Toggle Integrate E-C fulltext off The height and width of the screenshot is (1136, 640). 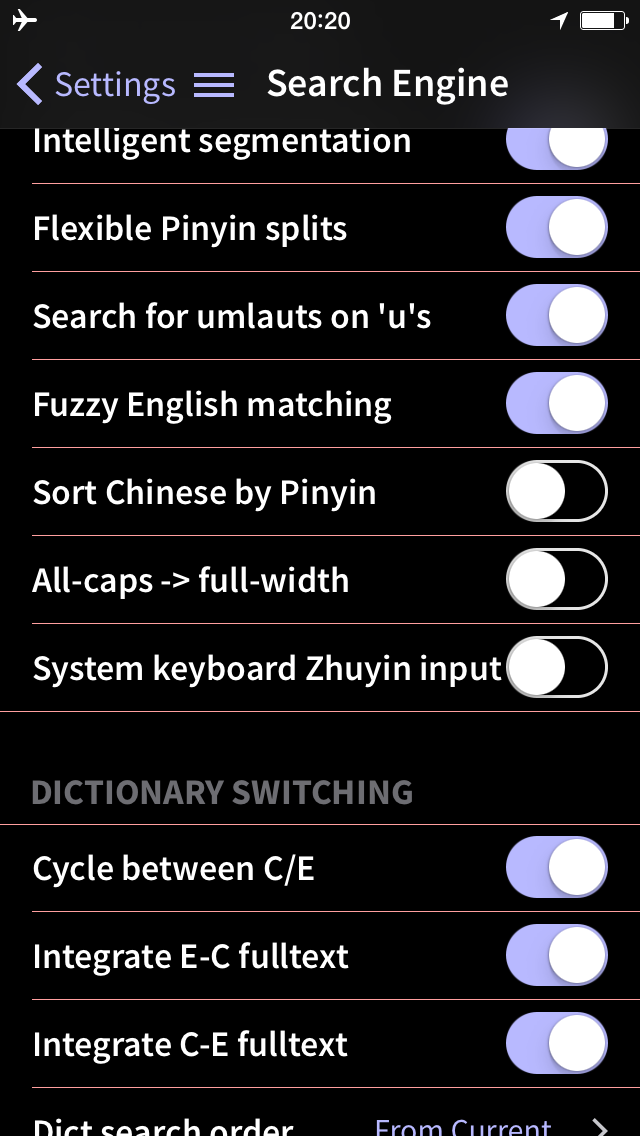click(x=557, y=955)
